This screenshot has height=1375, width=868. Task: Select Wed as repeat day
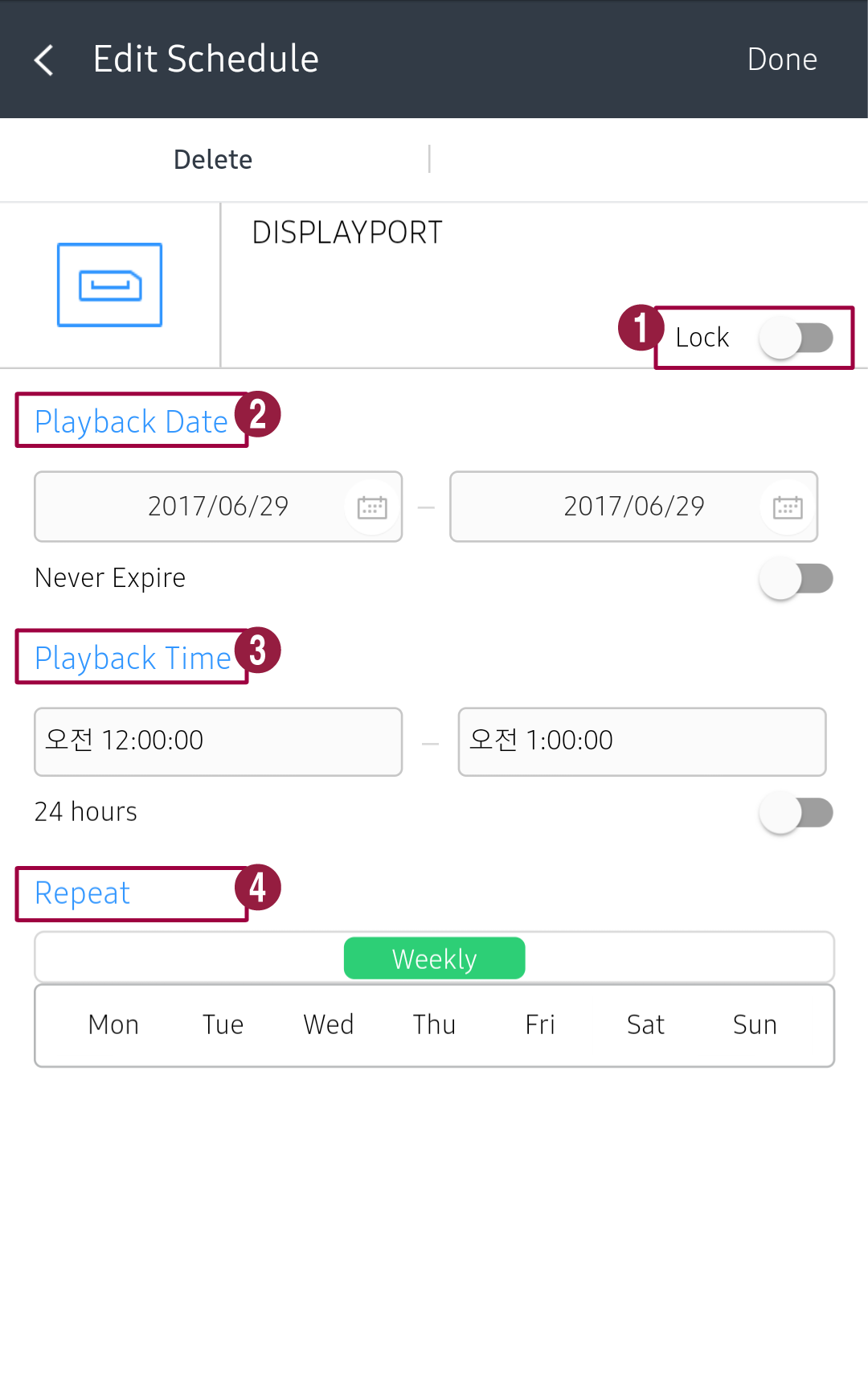tap(329, 1025)
